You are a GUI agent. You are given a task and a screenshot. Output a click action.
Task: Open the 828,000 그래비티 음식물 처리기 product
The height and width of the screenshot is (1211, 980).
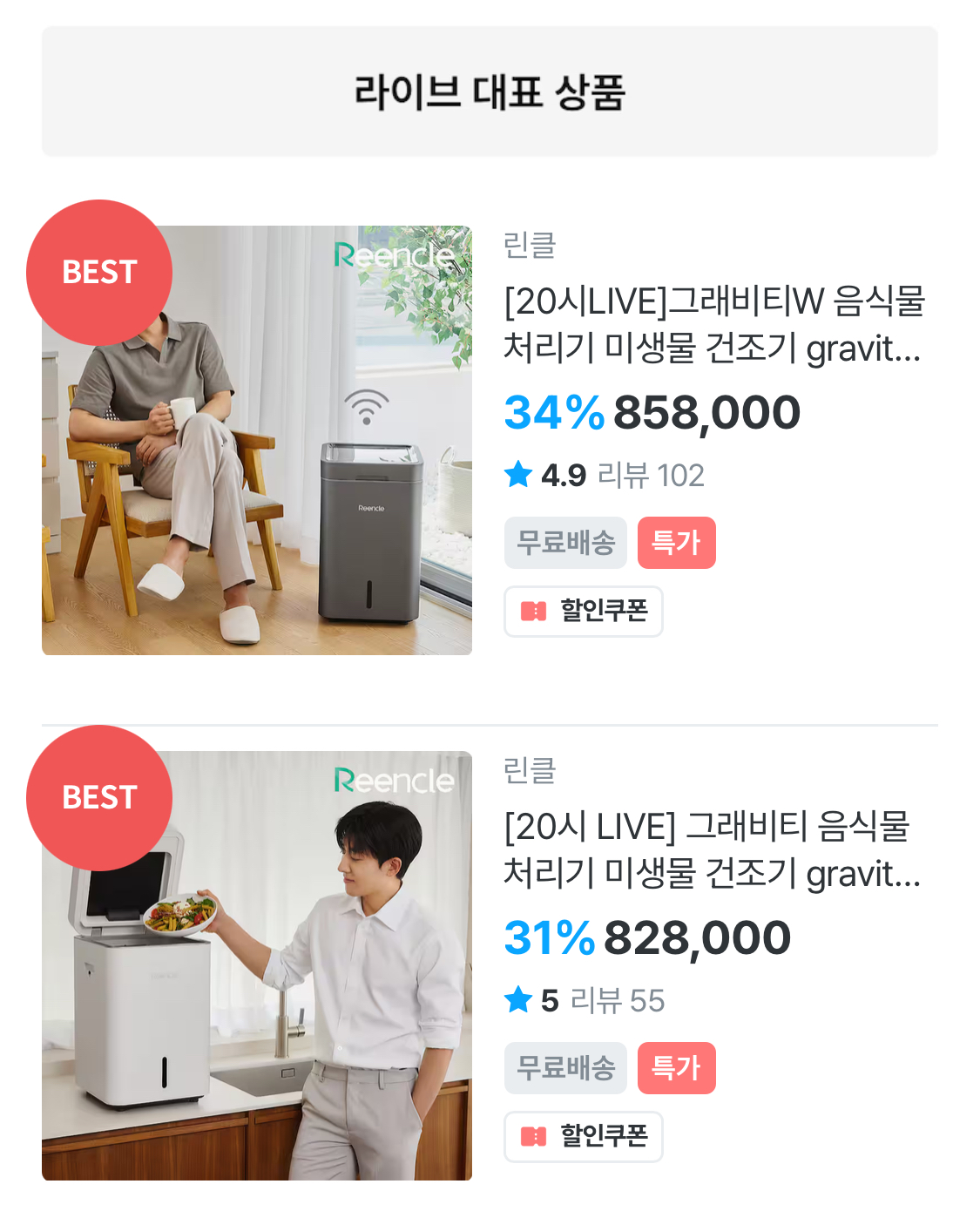(713, 849)
